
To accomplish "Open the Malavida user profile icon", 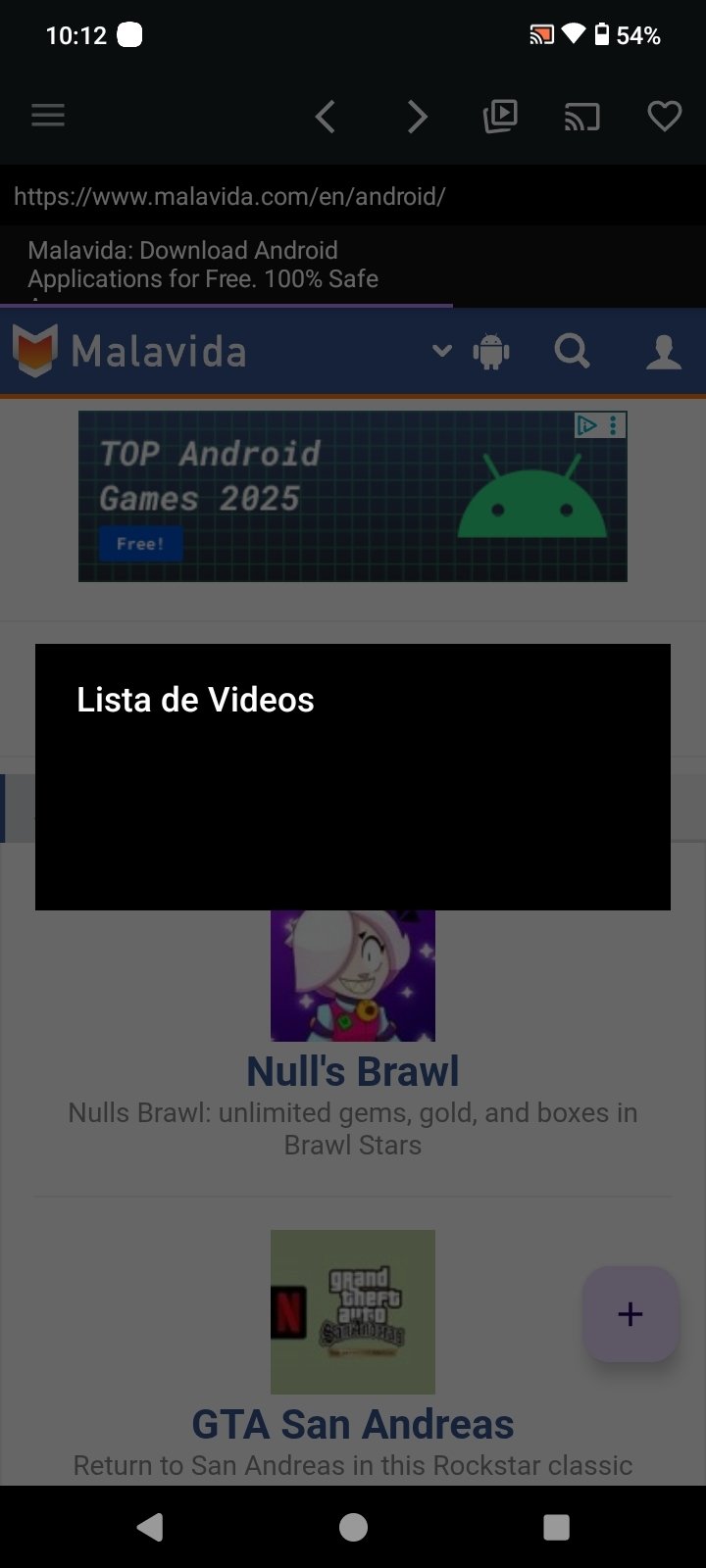I will 664,351.
